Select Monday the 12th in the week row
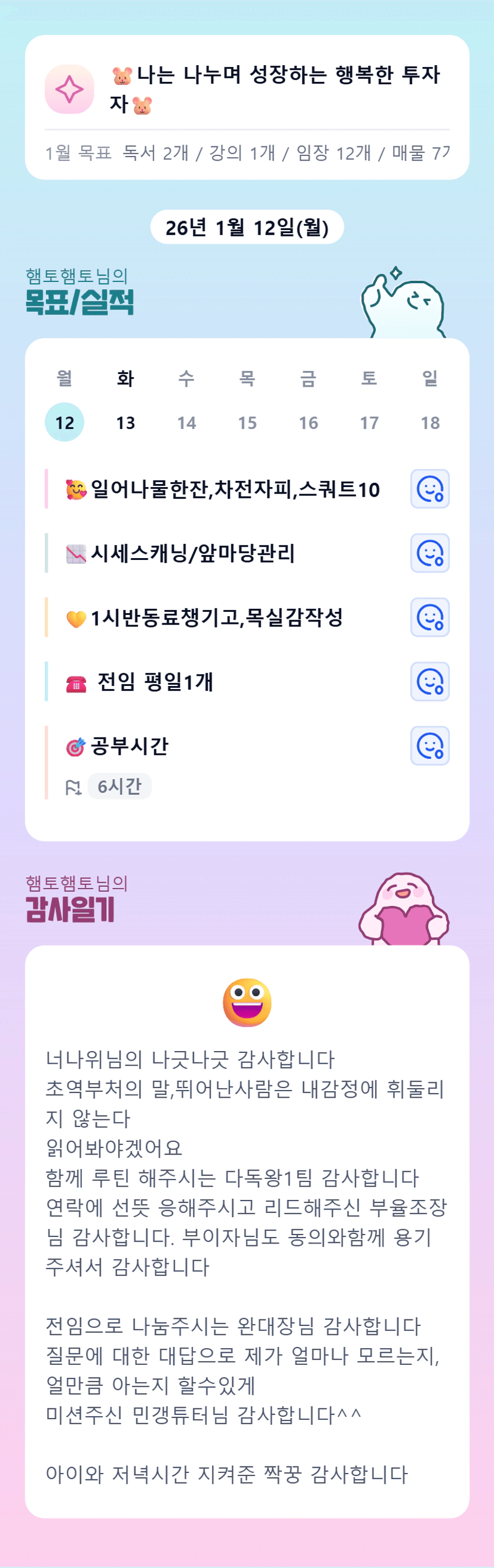Viewport: 494px width, 1568px height. (x=65, y=422)
